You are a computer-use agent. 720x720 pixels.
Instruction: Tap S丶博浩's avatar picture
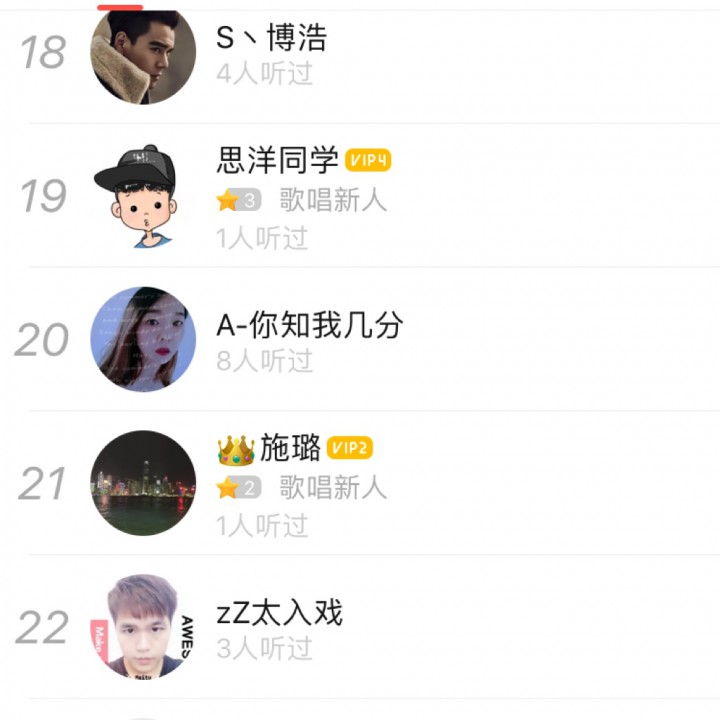(x=143, y=55)
